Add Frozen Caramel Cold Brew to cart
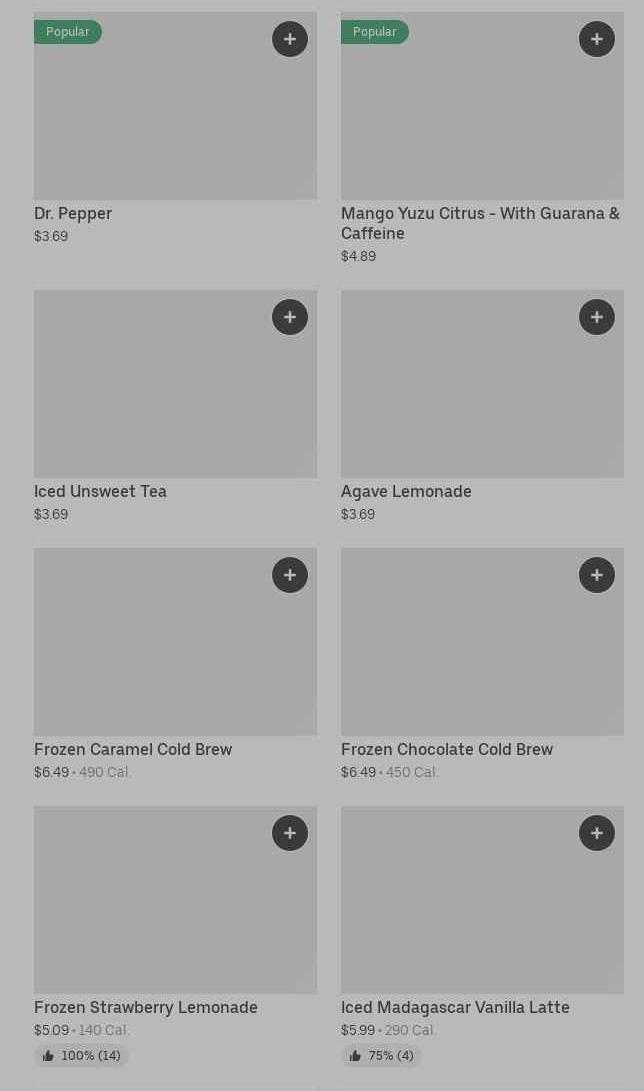Viewport: 644px width, 1091px height. (290, 575)
